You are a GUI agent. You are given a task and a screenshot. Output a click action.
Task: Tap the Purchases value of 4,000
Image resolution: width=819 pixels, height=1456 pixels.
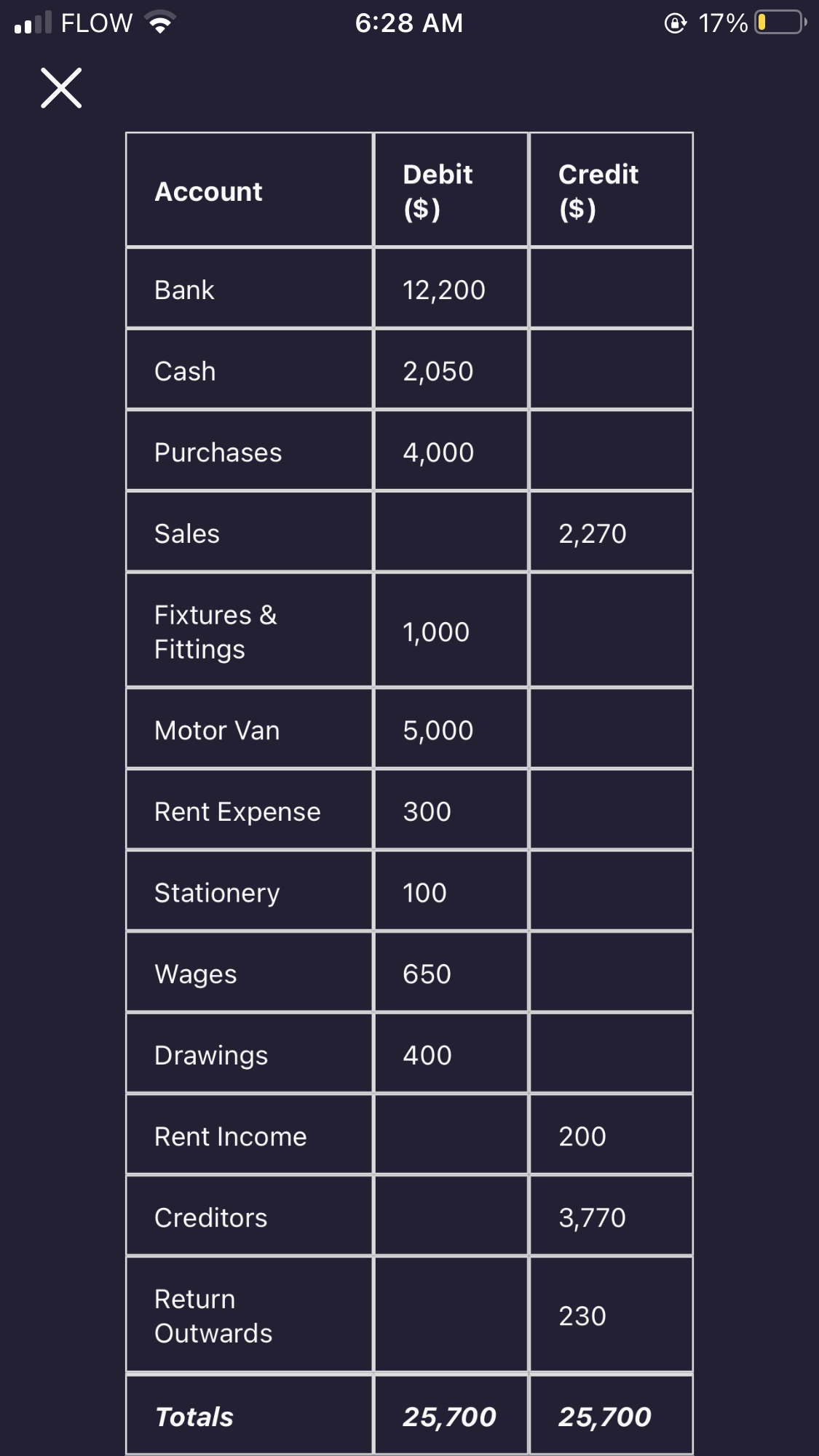438,451
